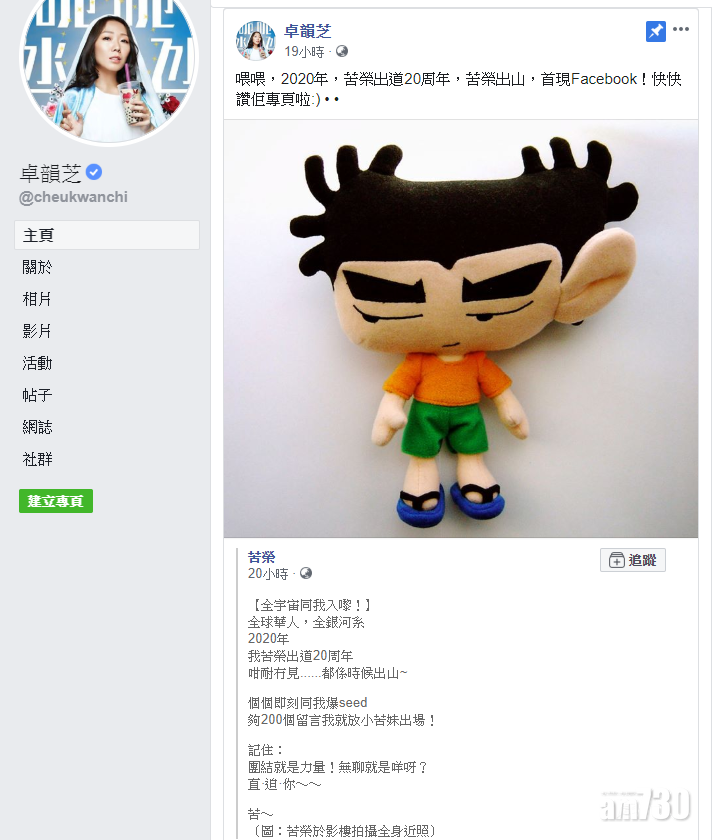Image resolution: width=712 pixels, height=840 pixels.
Task: Tap the blue pinned post icon
Action: 655,31
